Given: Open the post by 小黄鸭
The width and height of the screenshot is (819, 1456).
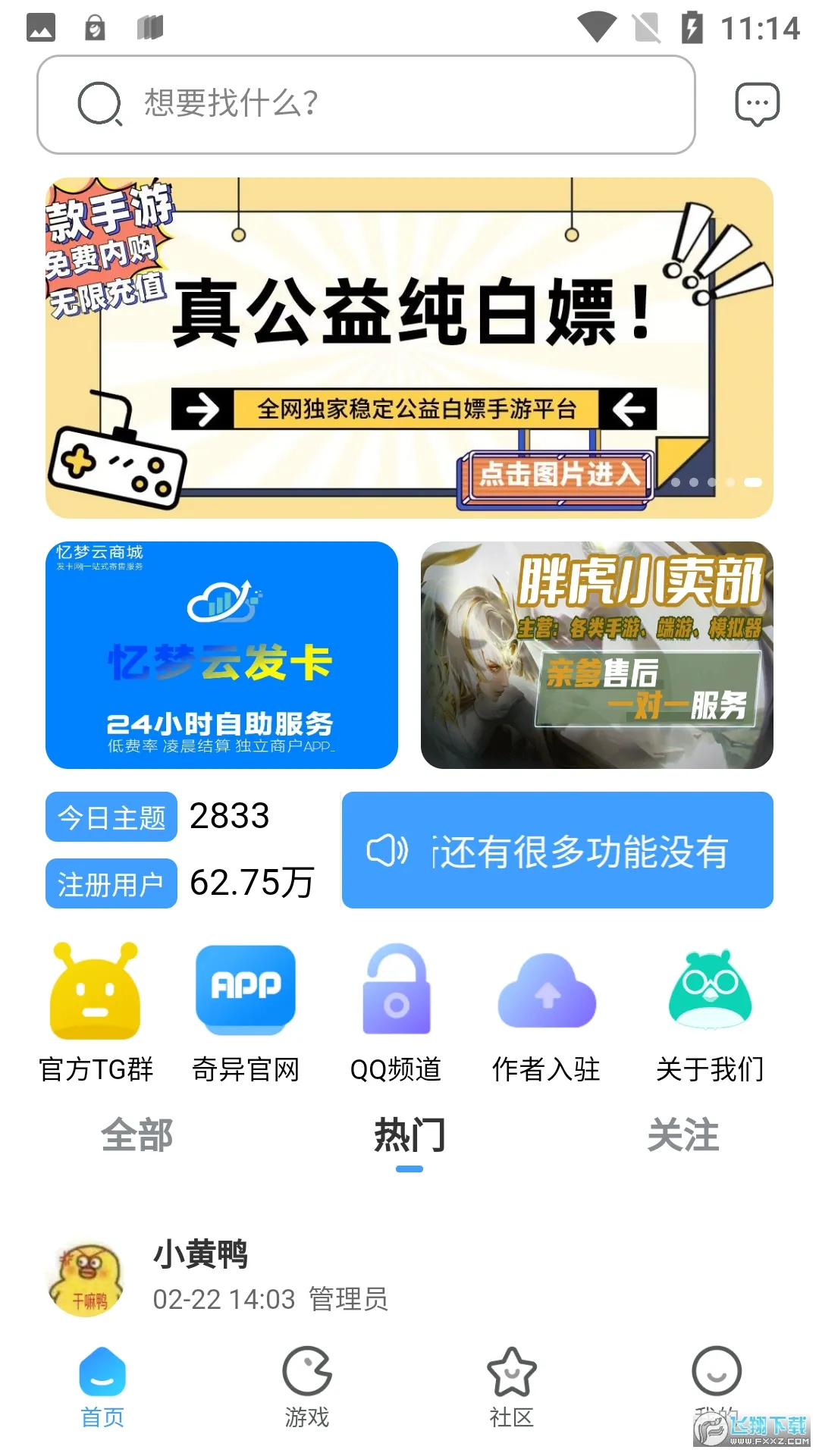Looking at the screenshot, I should (x=409, y=1276).
